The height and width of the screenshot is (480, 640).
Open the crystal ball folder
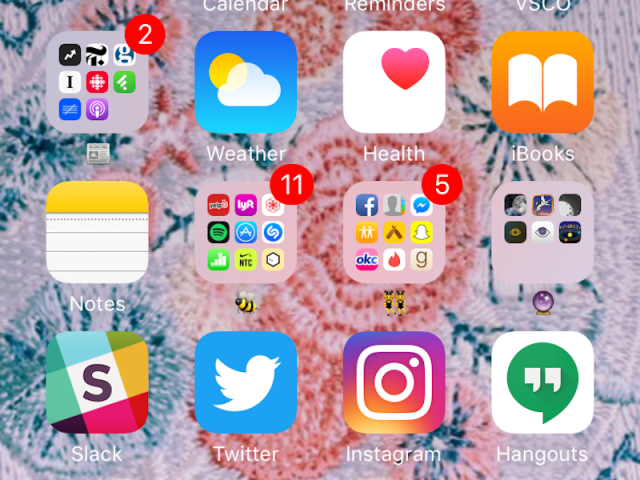coord(542,232)
